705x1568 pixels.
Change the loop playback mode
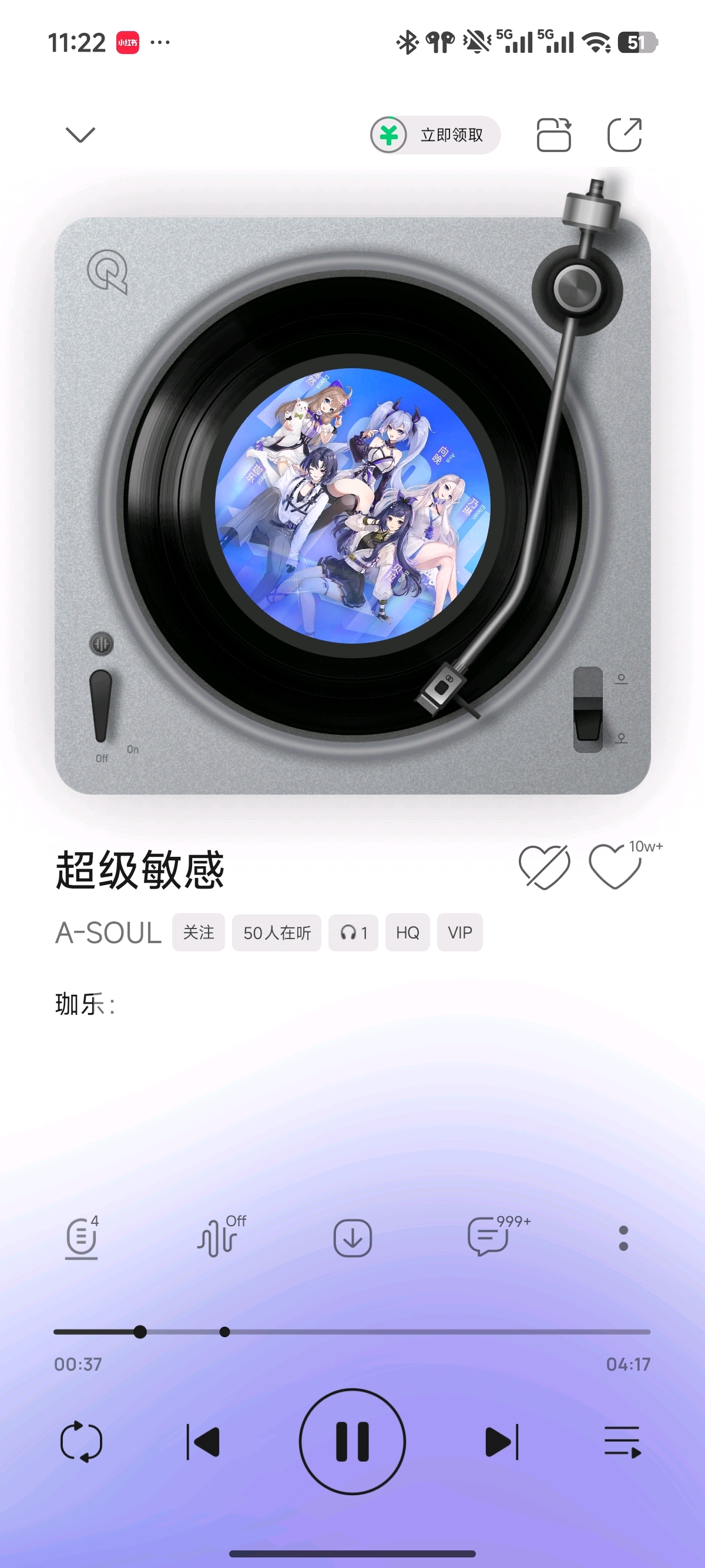coord(82,1441)
